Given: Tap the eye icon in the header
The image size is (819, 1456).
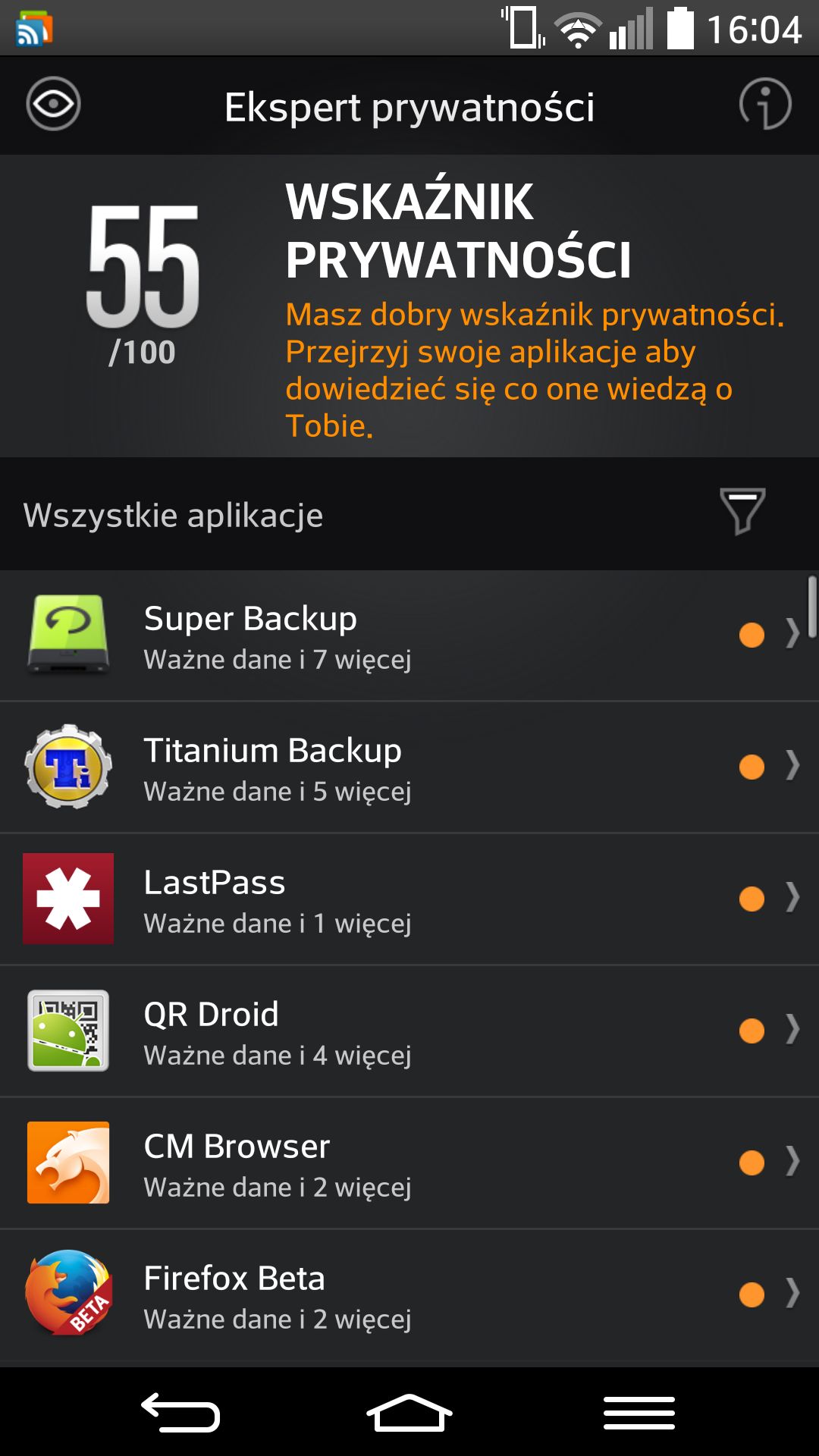Looking at the screenshot, I should pyautogui.click(x=53, y=104).
